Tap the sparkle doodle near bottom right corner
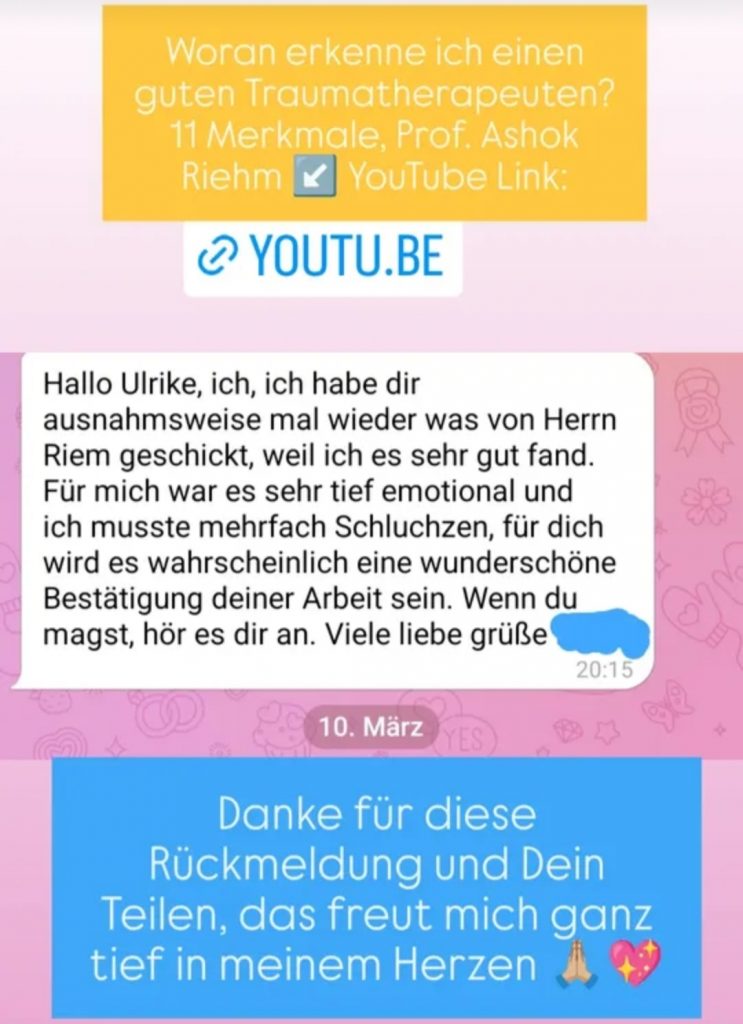This screenshot has height=1024, width=743. click(x=720, y=728)
